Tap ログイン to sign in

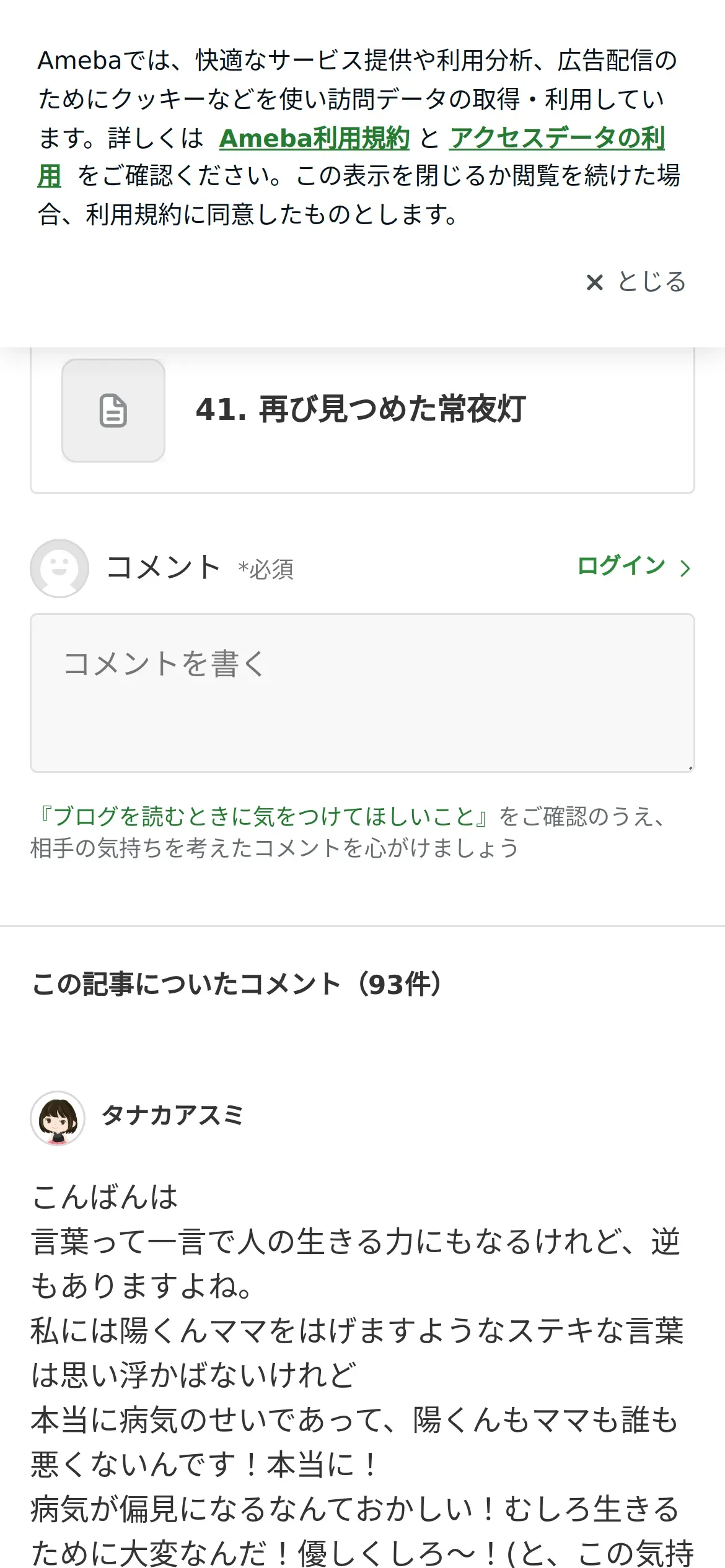point(634,567)
